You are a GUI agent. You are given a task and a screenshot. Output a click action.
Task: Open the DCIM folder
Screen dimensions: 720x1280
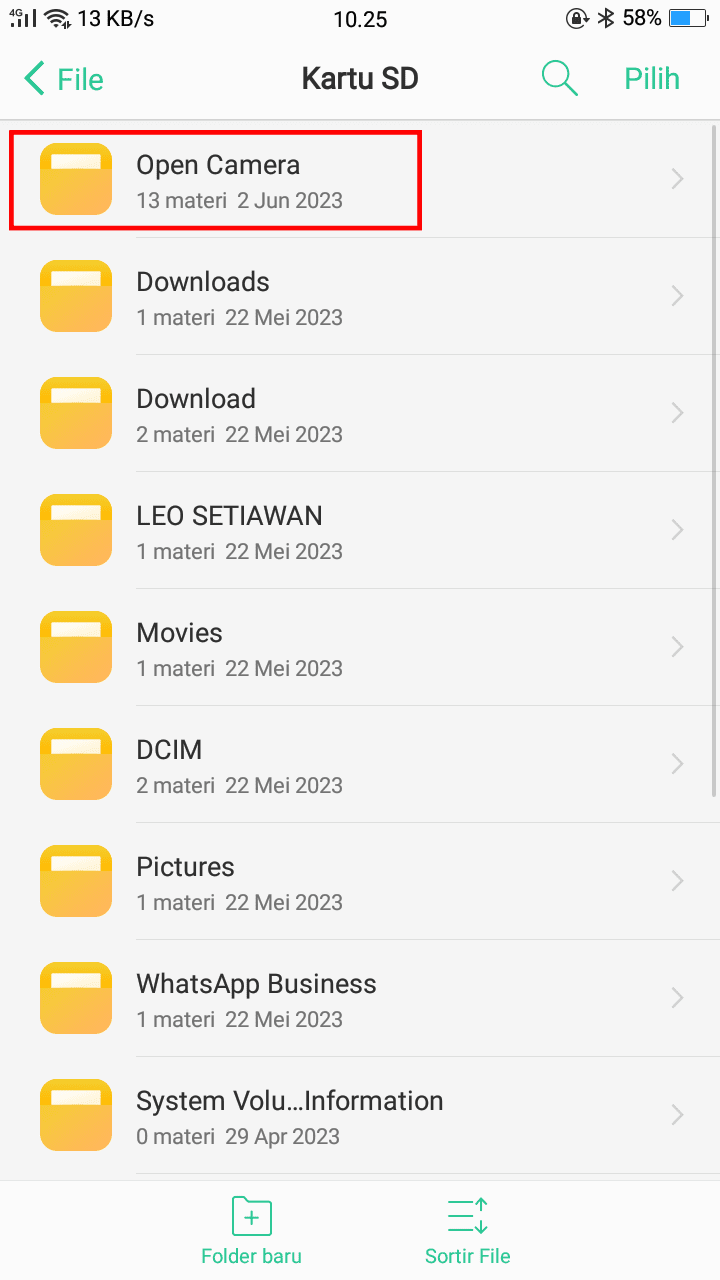pos(360,764)
